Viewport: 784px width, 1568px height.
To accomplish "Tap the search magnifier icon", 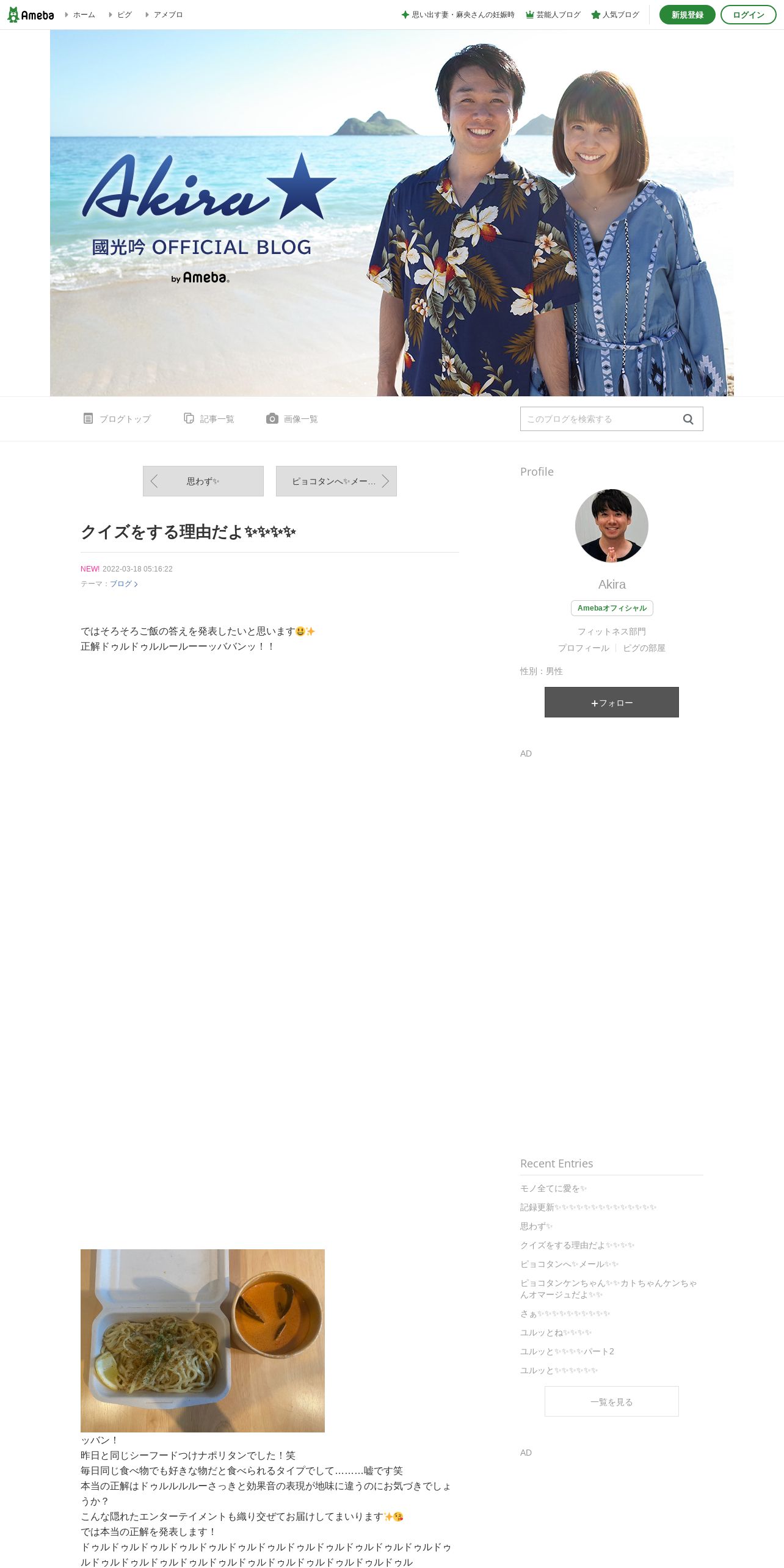I will (688, 419).
